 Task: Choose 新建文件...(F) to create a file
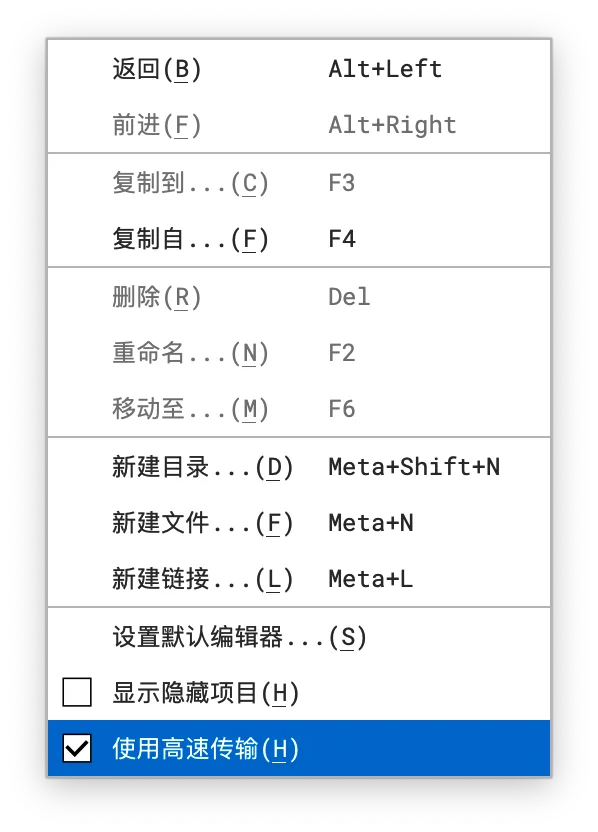pyautogui.click(x=299, y=523)
